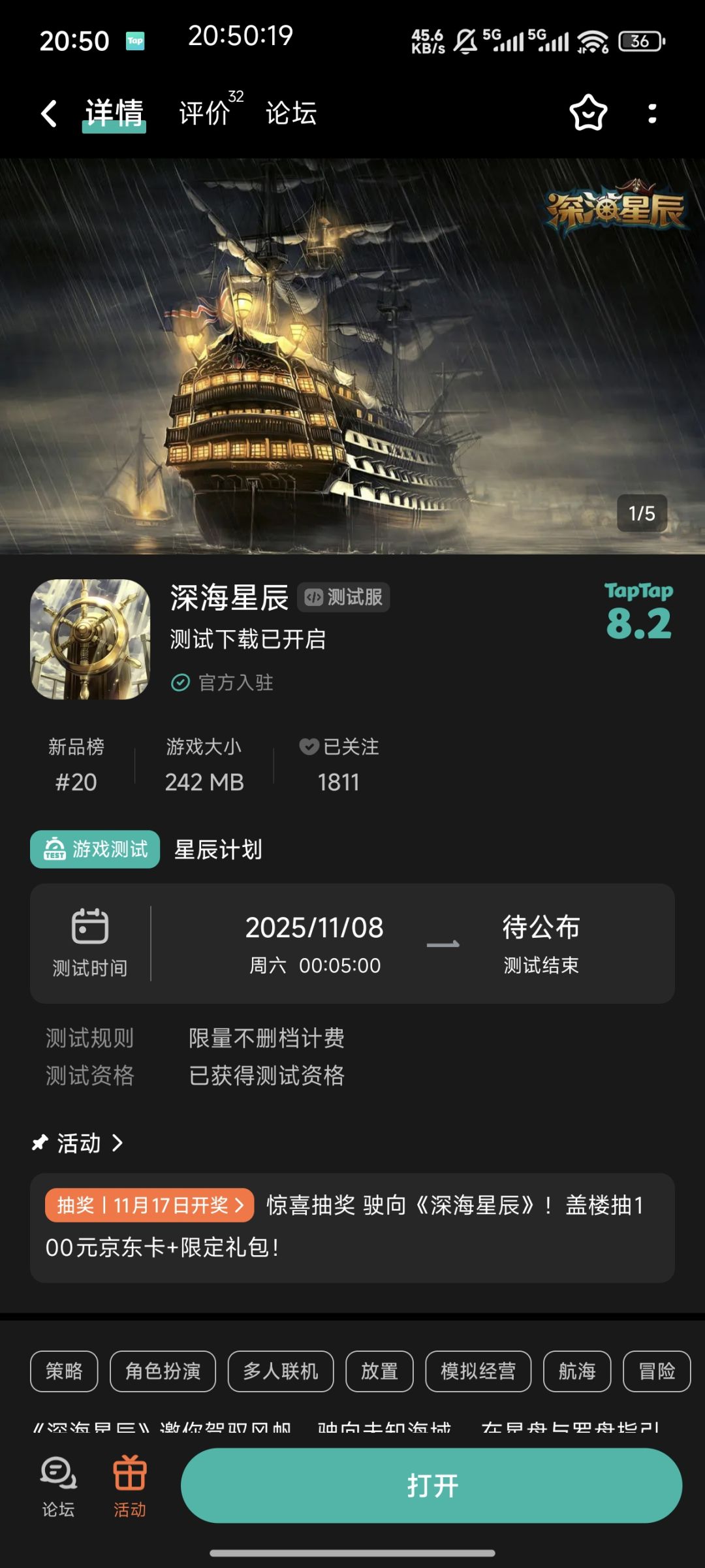
Task: Open the three-dot overflow menu
Action: 652,113
